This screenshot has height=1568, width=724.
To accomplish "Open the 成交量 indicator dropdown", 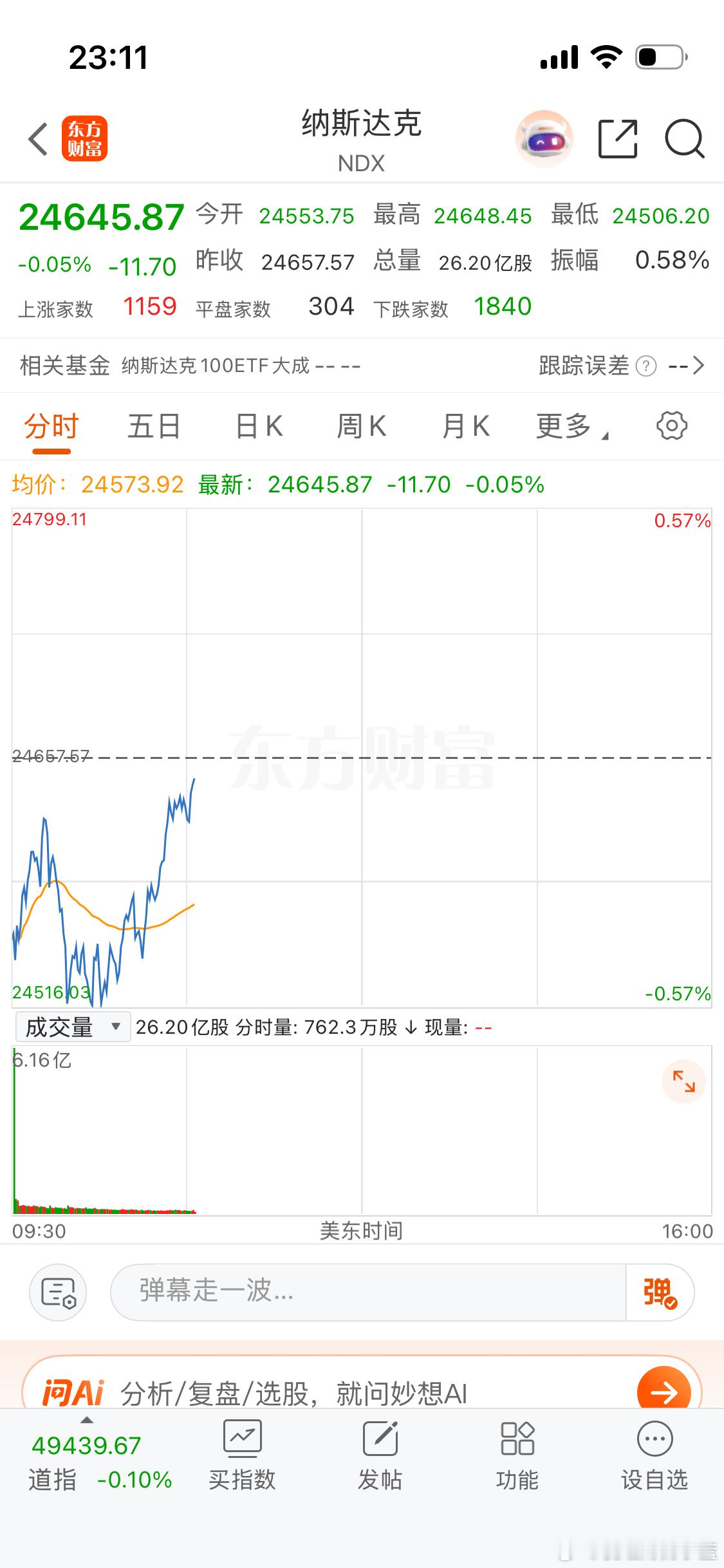I will (x=73, y=1026).
